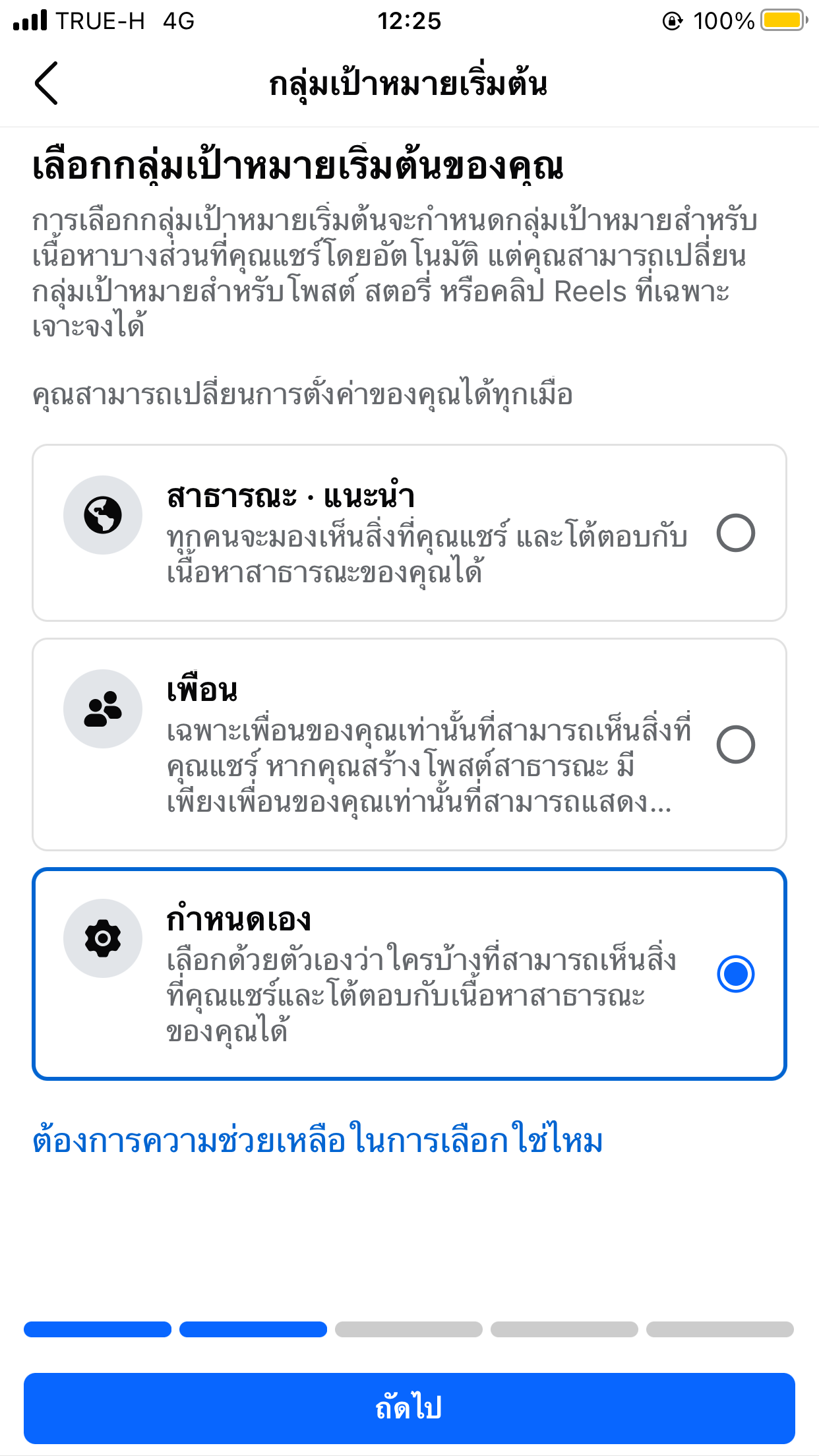The image size is (819, 1456).
Task: Select the กำหนดเอง (Custom) audience option
Action: 409,974
